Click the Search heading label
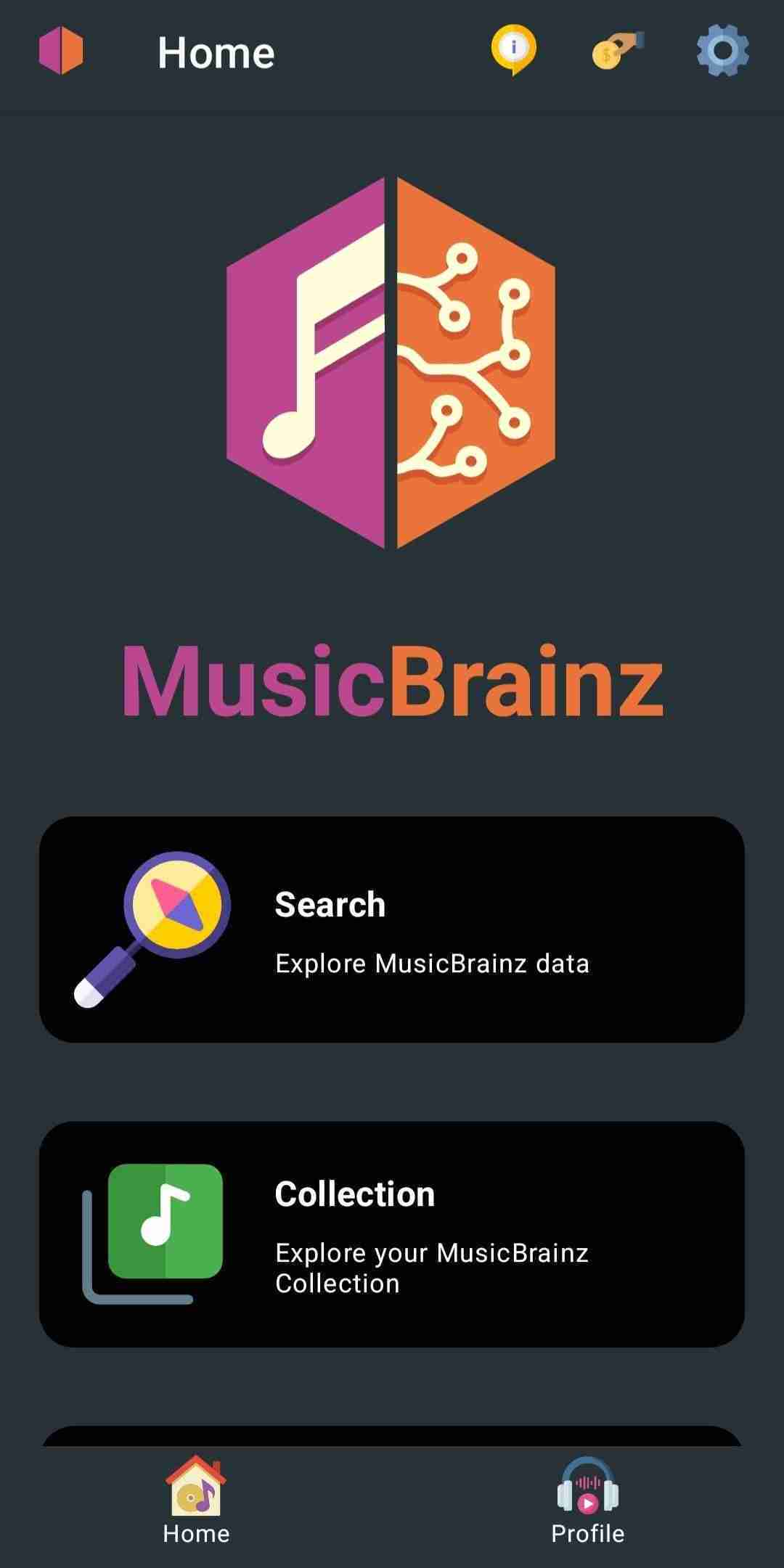This screenshot has width=784, height=1568. 329,903
